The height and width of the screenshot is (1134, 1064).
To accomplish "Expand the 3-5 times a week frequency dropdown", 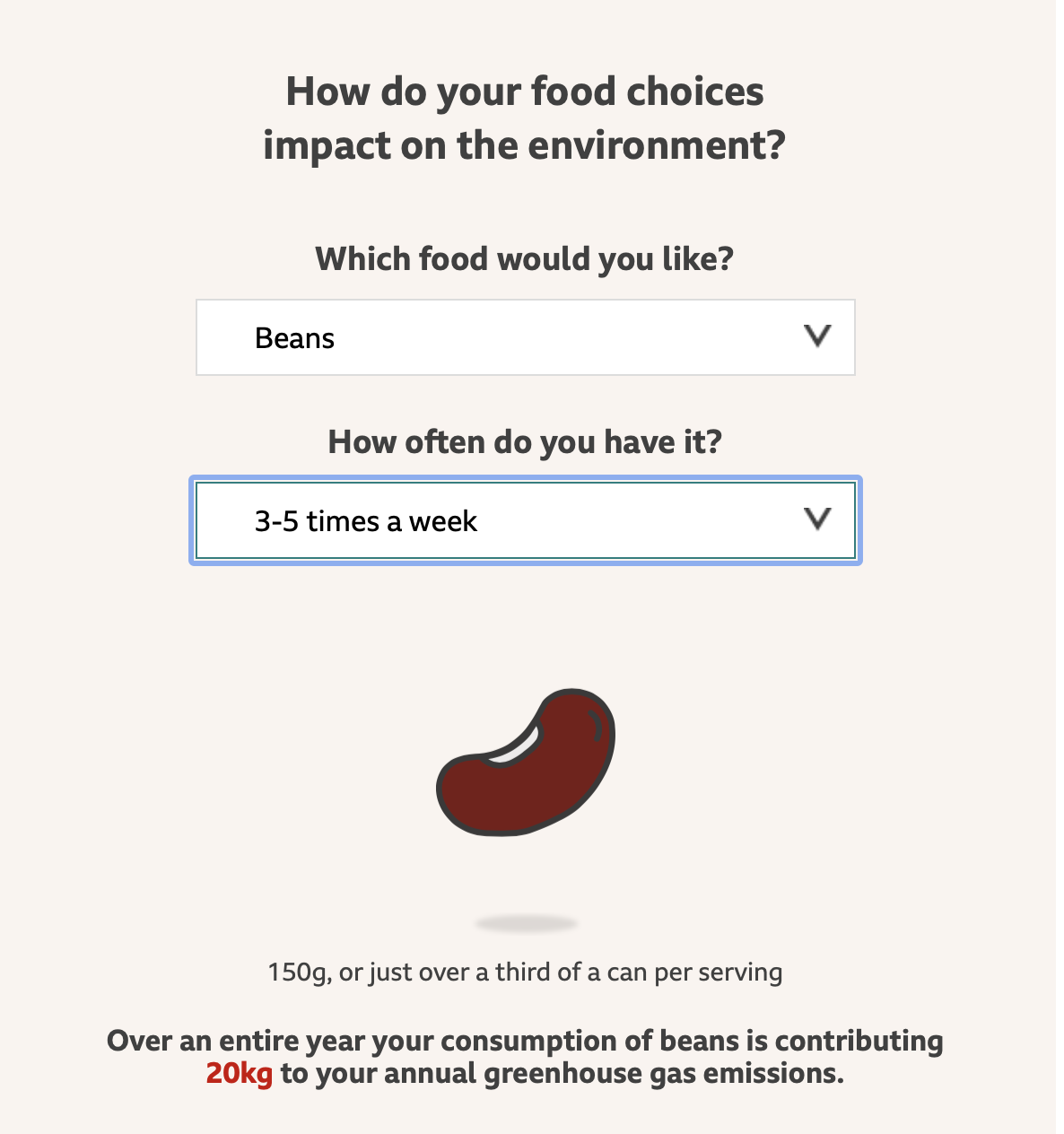I will pos(525,520).
